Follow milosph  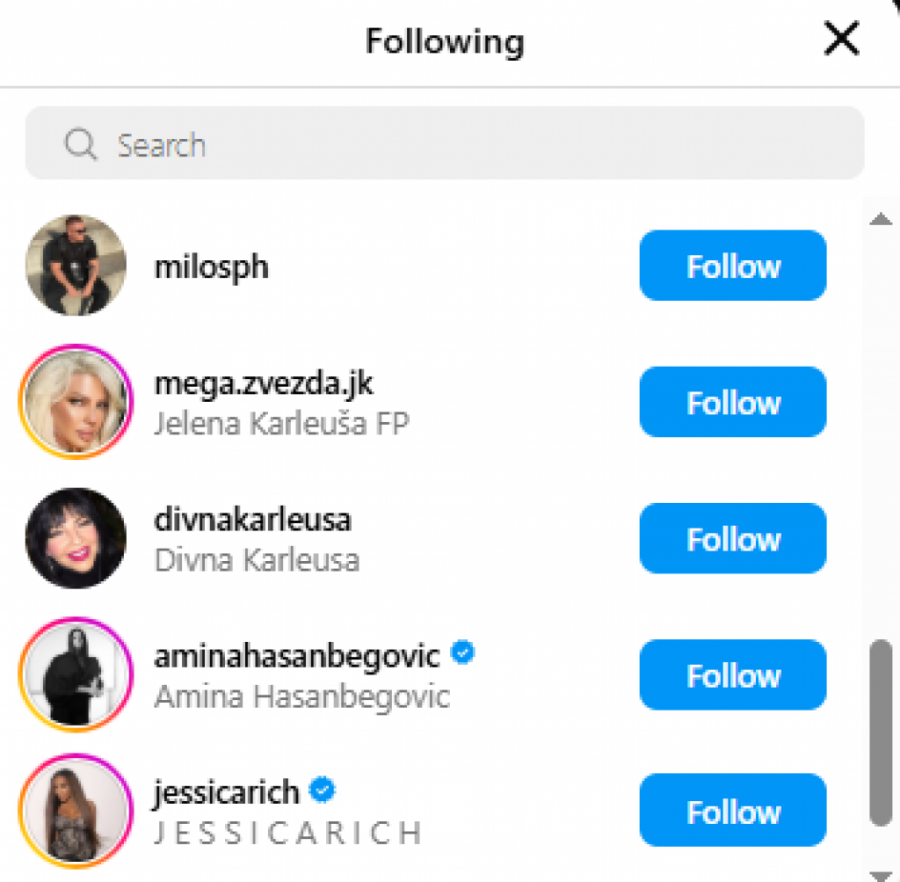click(732, 266)
